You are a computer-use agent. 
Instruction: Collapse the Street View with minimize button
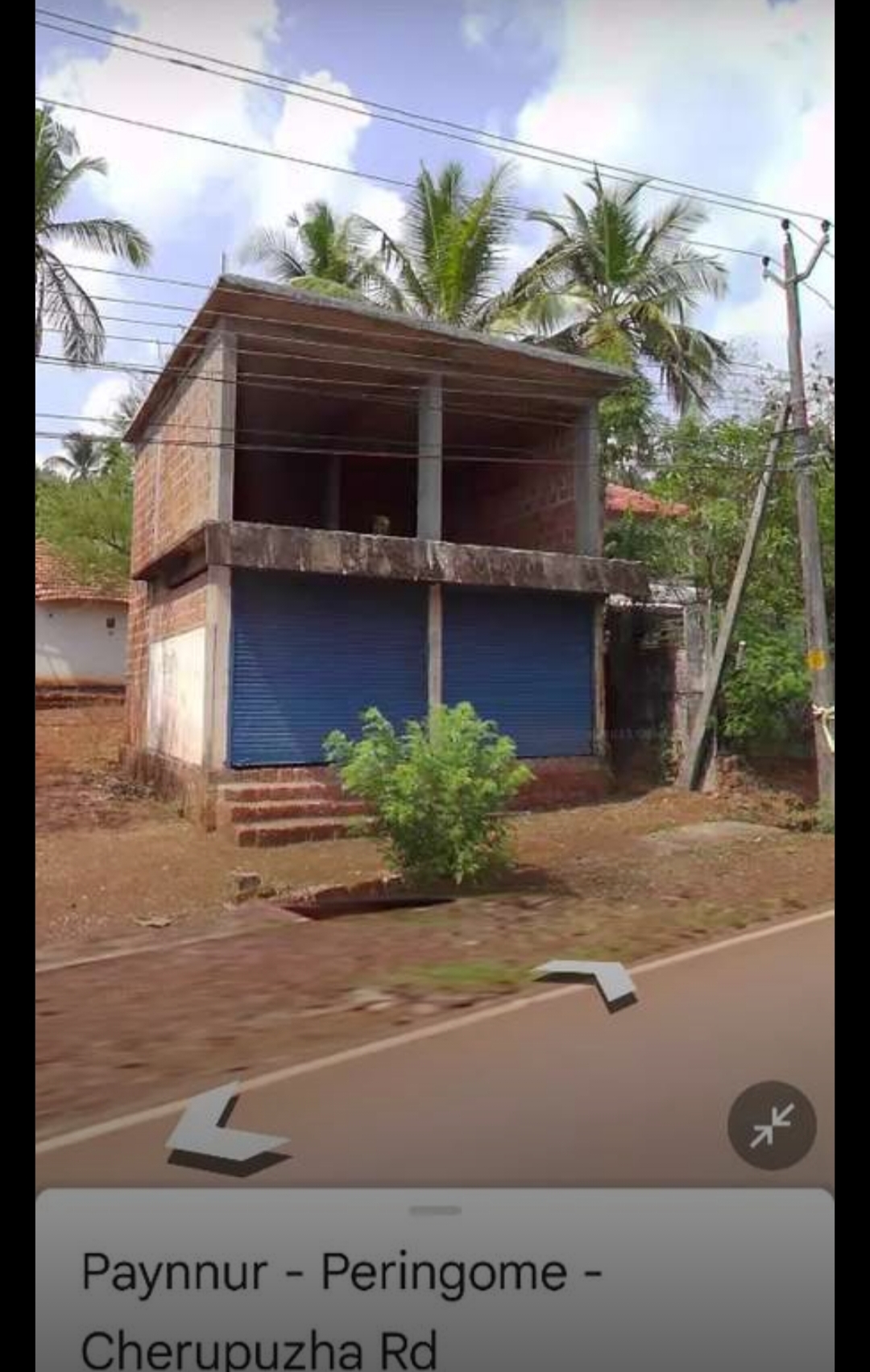771,1125
